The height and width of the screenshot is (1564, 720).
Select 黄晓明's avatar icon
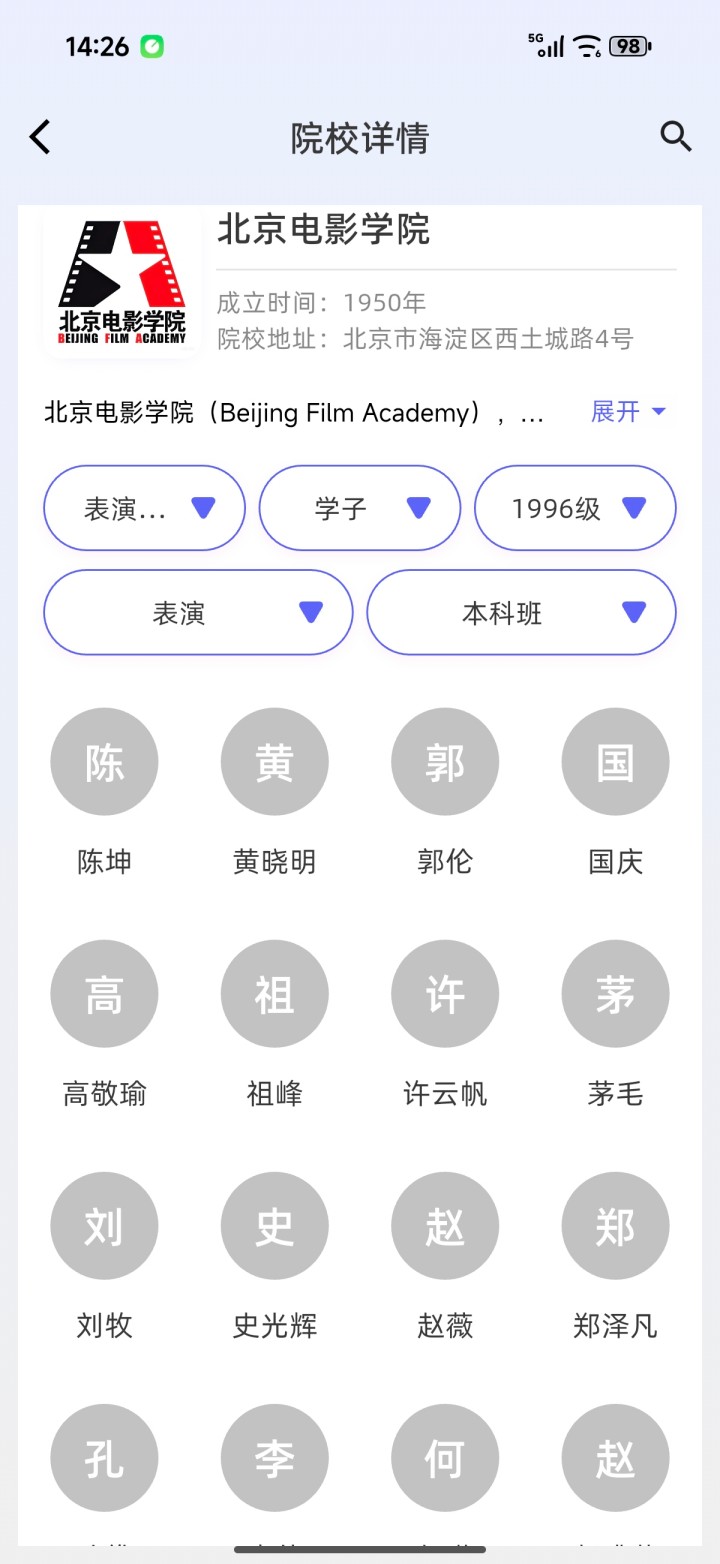pos(274,761)
